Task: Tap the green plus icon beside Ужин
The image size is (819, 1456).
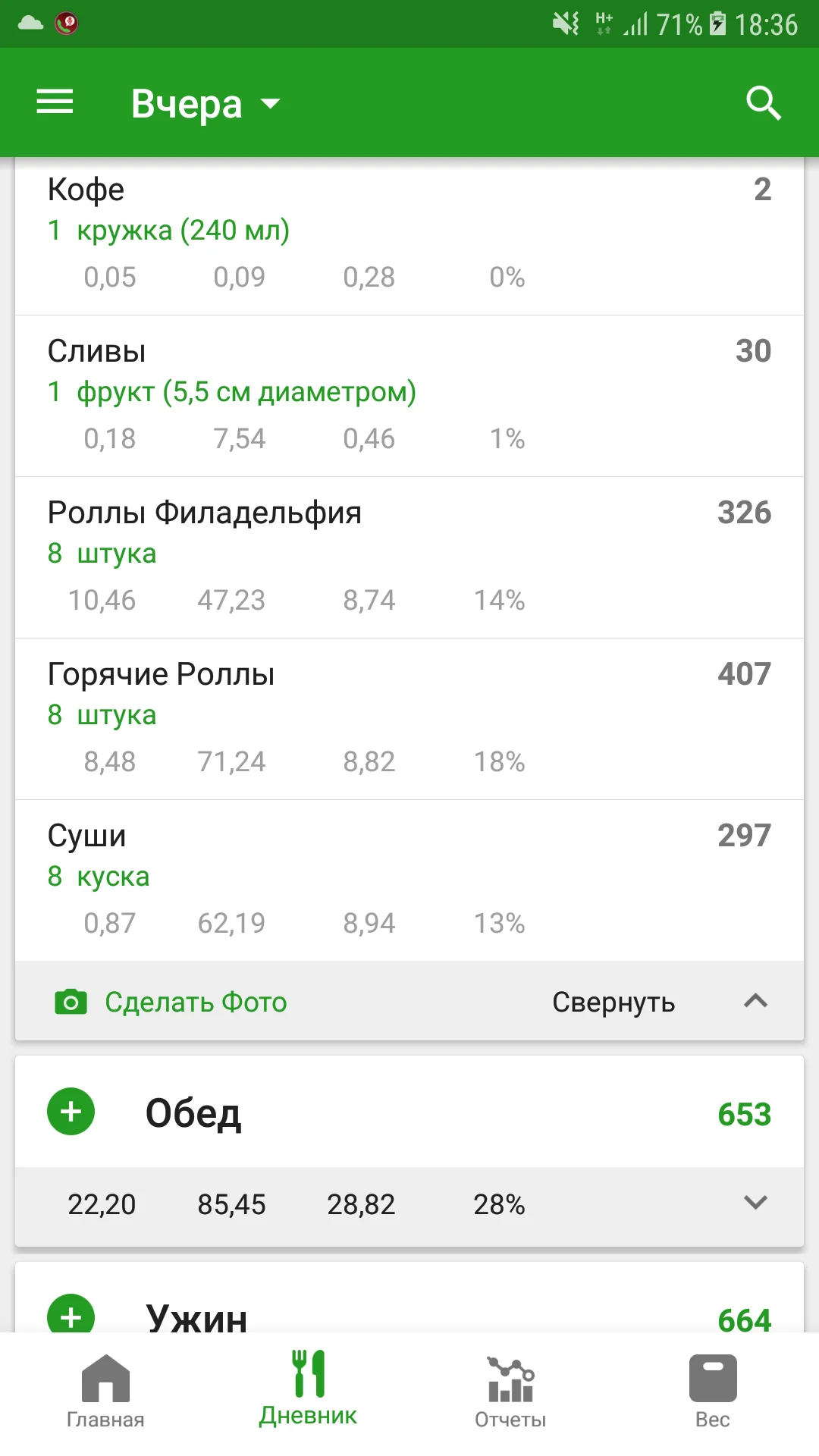Action: [71, 1317]
